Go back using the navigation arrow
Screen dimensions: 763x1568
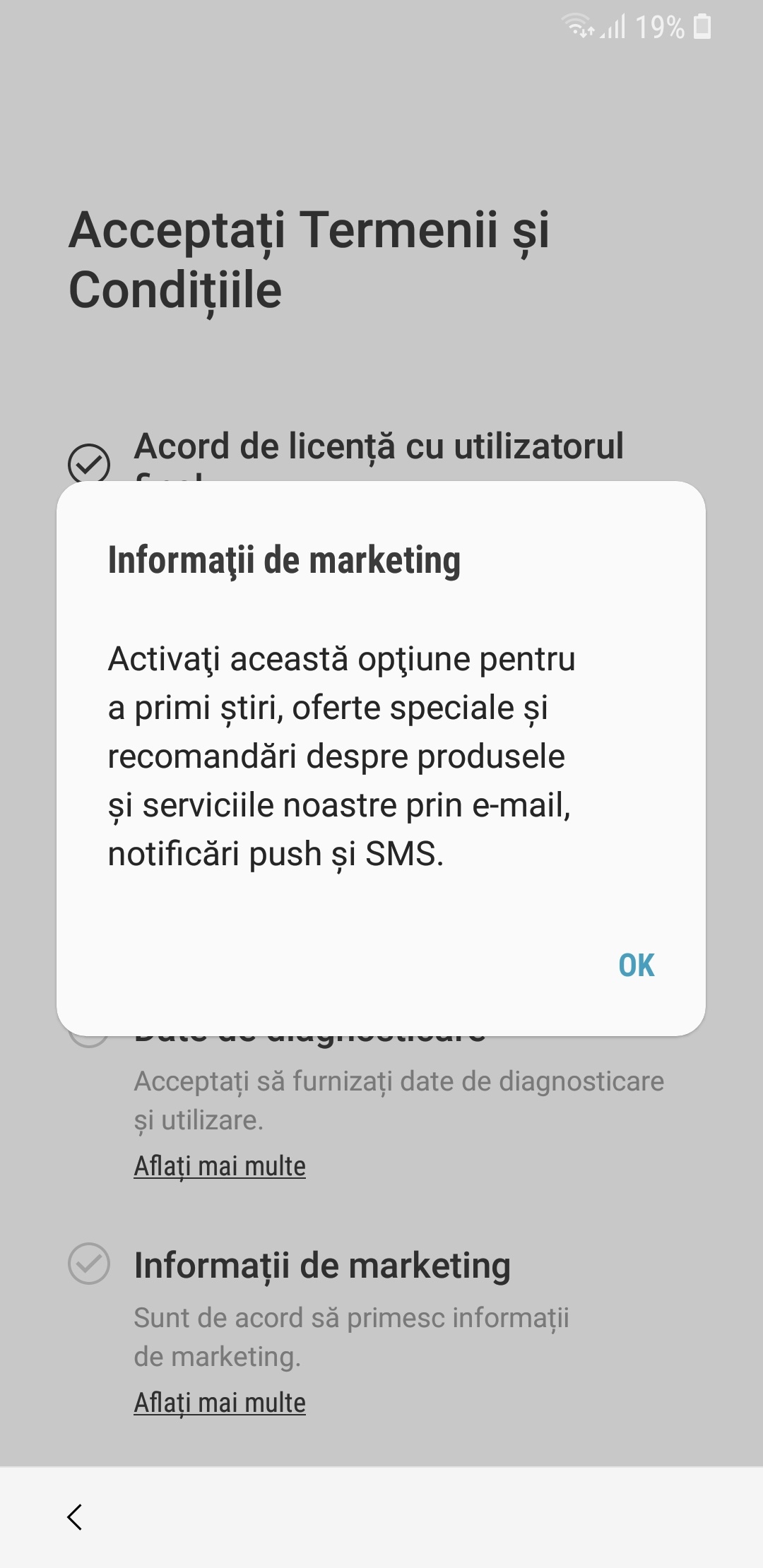[x=74, y=1516]
